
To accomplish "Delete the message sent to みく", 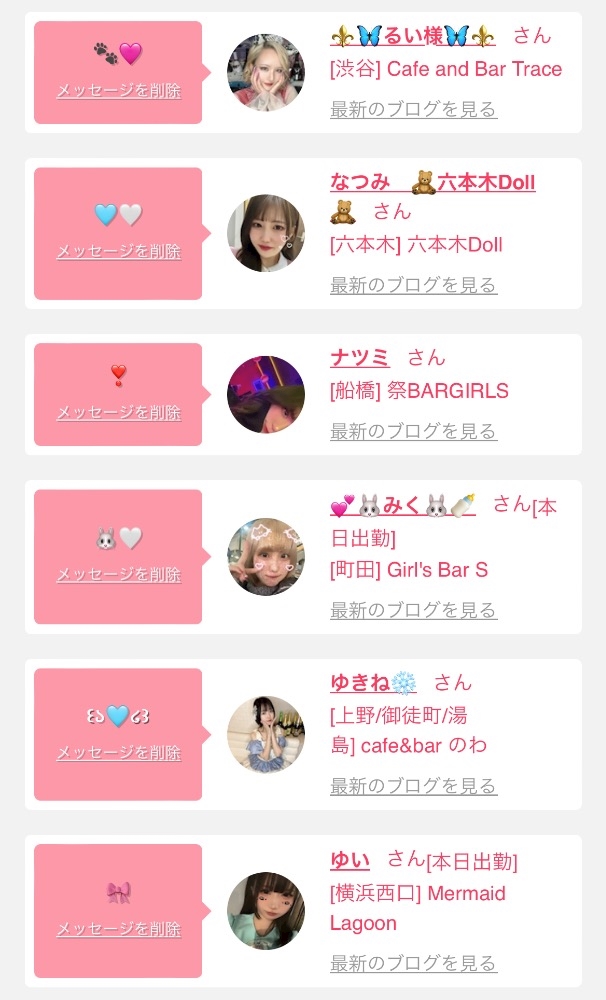I will 119,575.
